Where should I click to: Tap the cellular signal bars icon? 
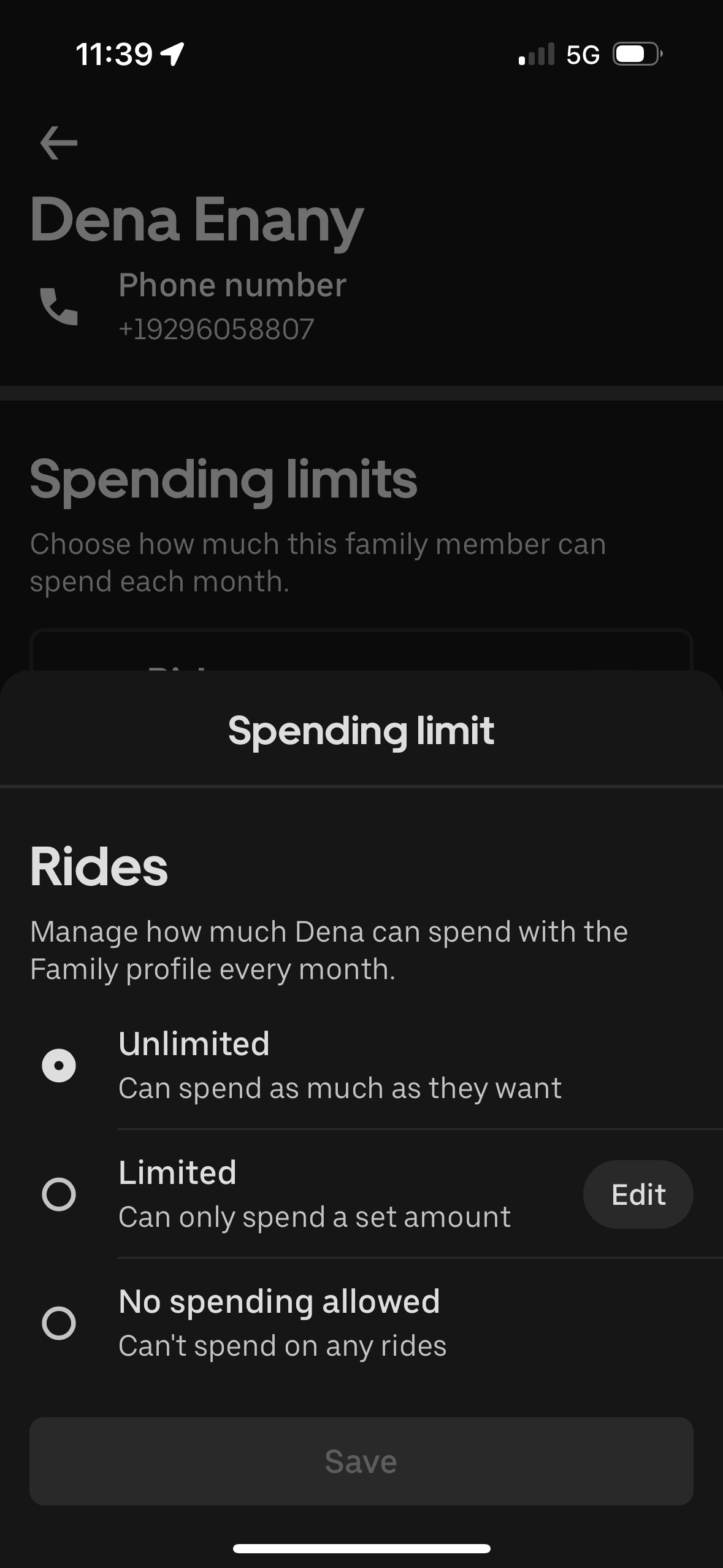535,55
